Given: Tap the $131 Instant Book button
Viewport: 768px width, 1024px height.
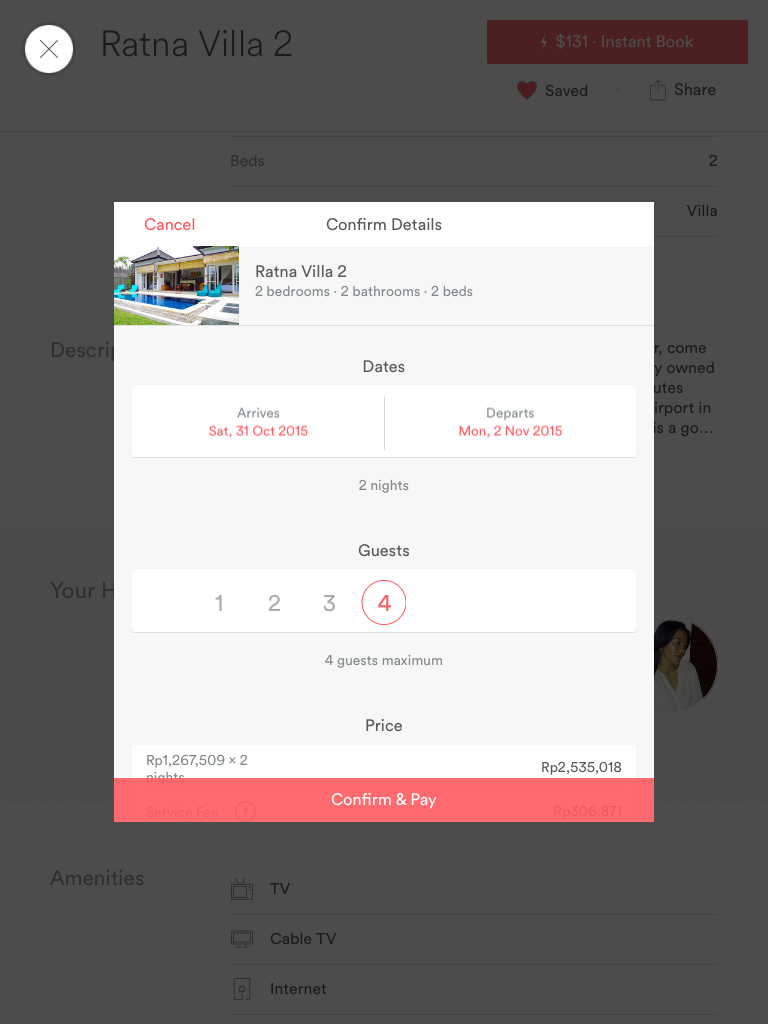Looking at the screenshot, I should [617, 42].
